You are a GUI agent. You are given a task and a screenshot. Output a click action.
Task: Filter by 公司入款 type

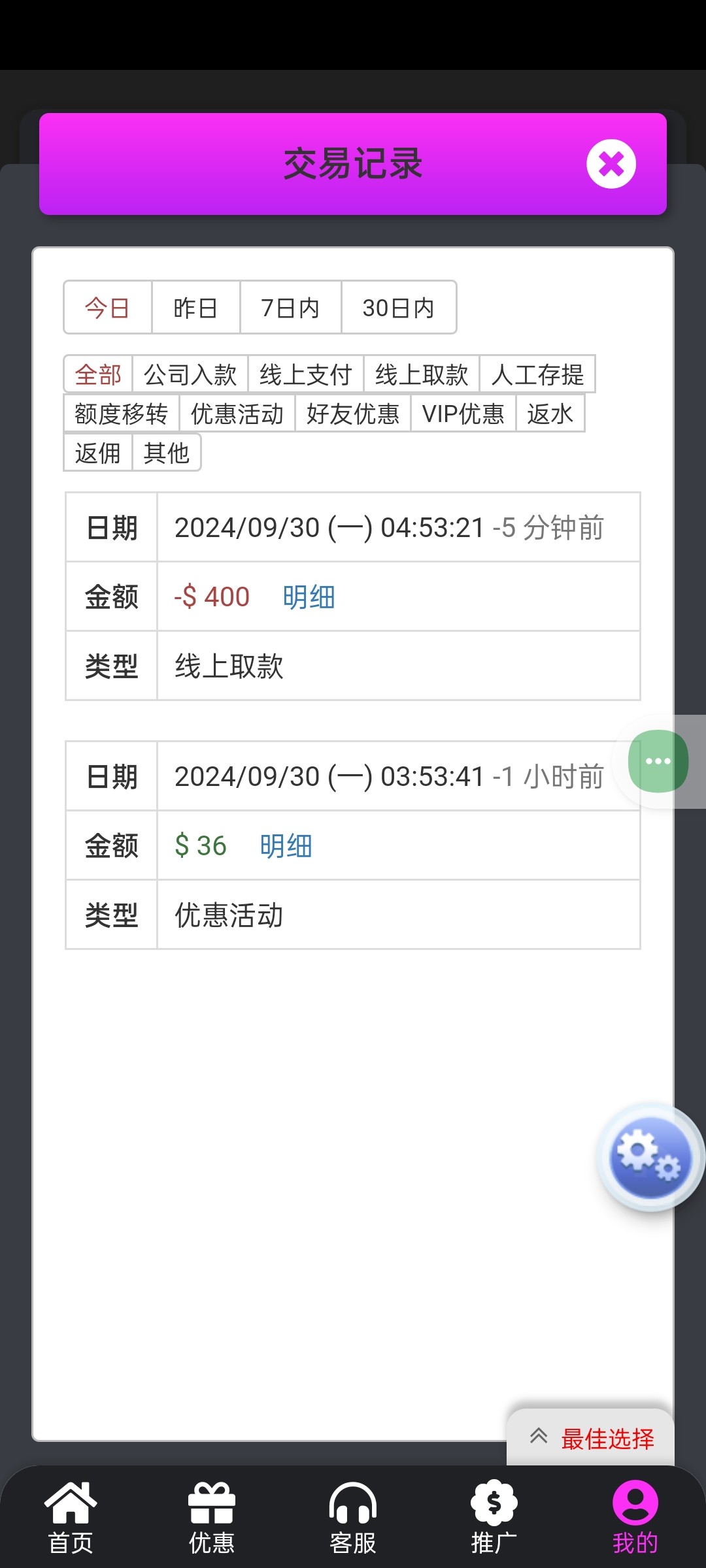coord(190,374)
